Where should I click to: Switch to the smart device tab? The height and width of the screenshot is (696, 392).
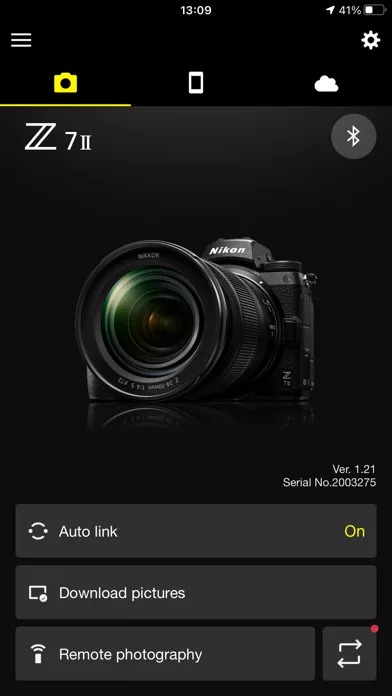point(196,83)
